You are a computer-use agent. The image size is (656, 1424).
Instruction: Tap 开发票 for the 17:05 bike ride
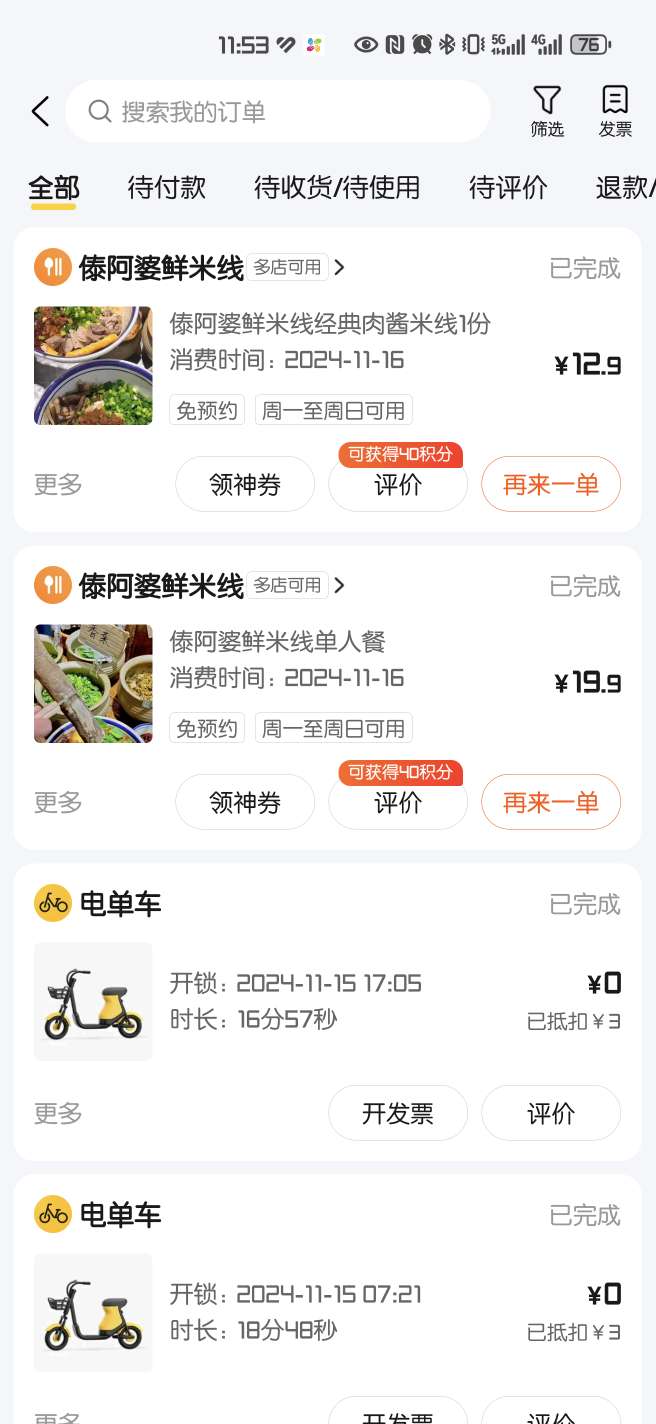pos(398,1113)
